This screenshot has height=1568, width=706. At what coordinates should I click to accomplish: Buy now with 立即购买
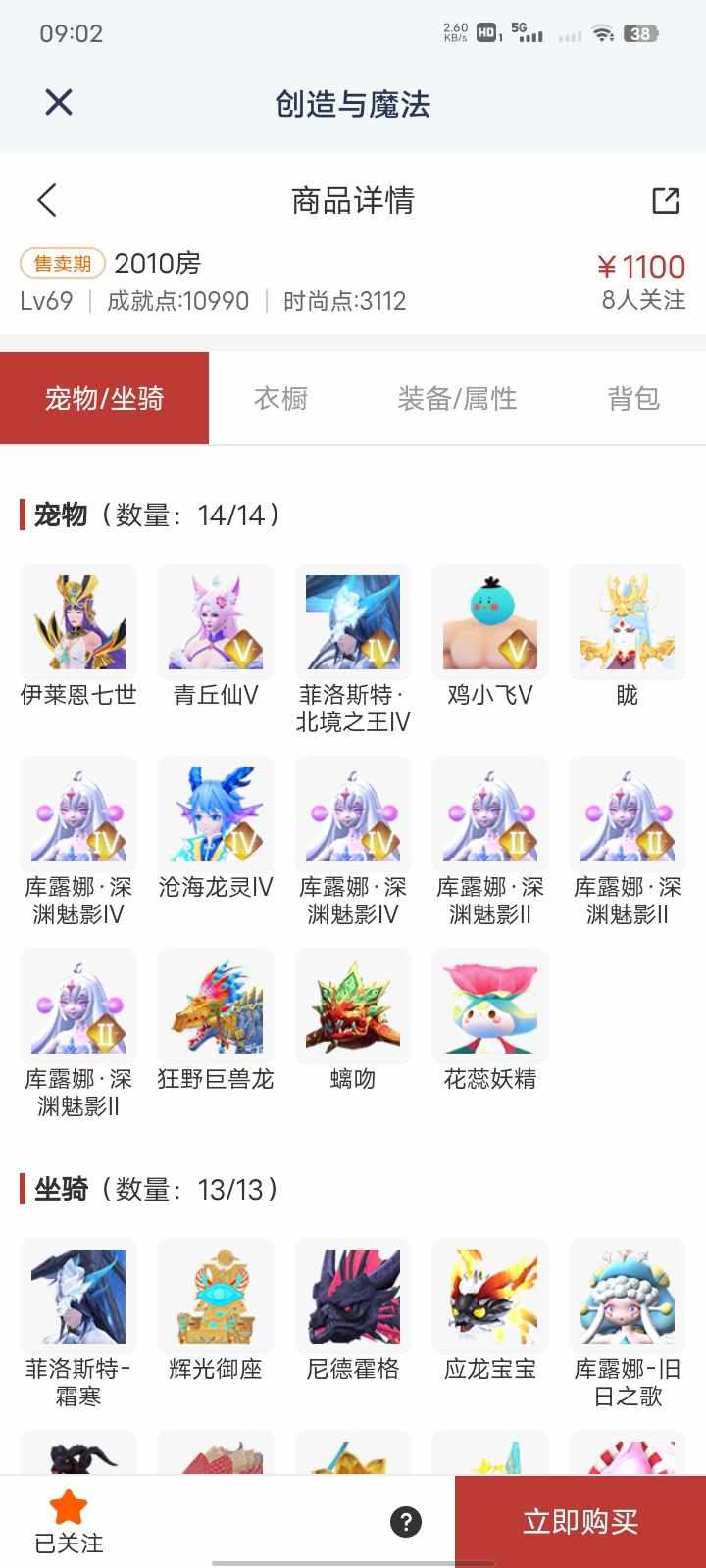pyautogui.click(x=580, y=1521)
